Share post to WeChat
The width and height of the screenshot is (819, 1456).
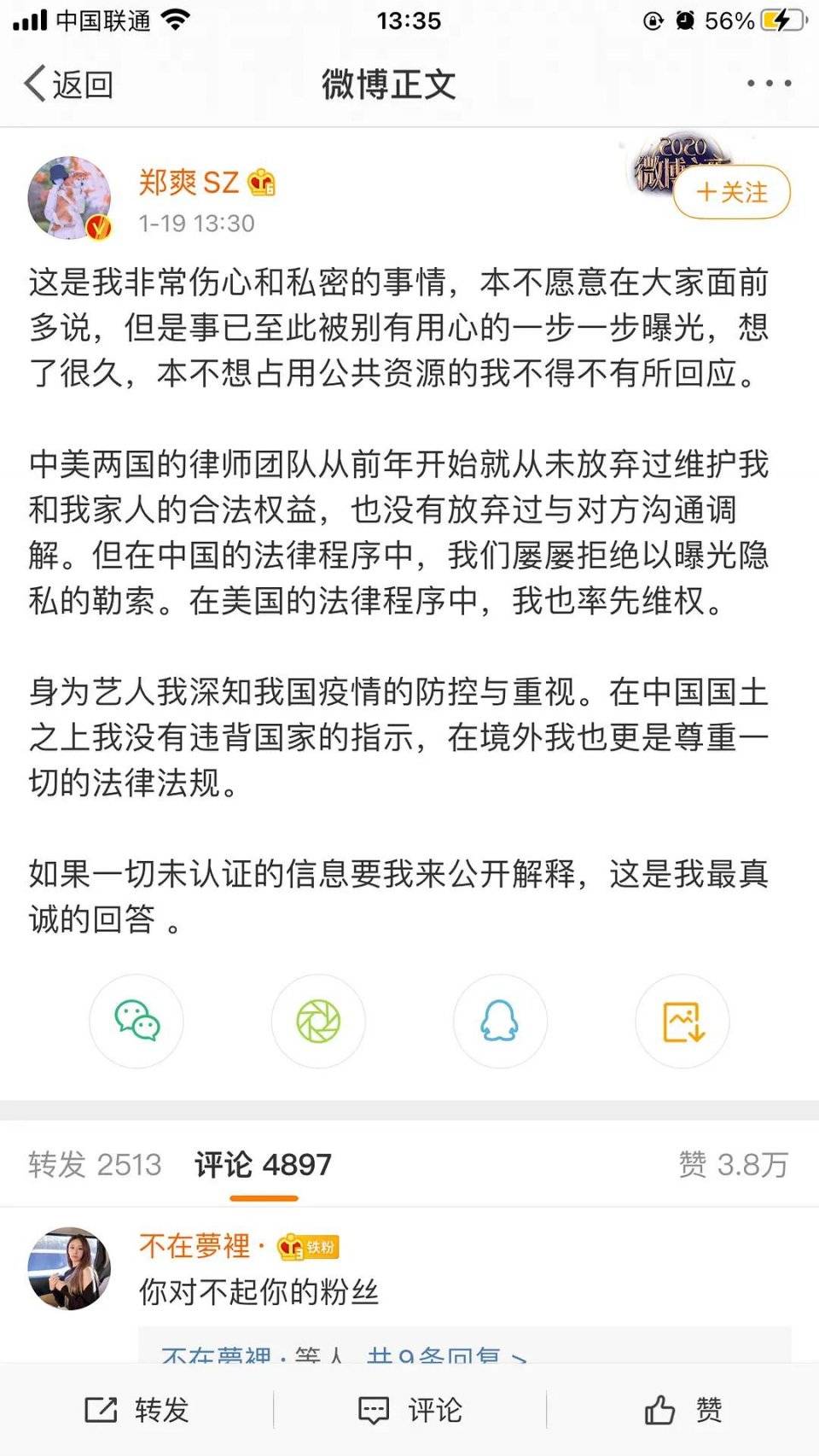pos(136,1021)
